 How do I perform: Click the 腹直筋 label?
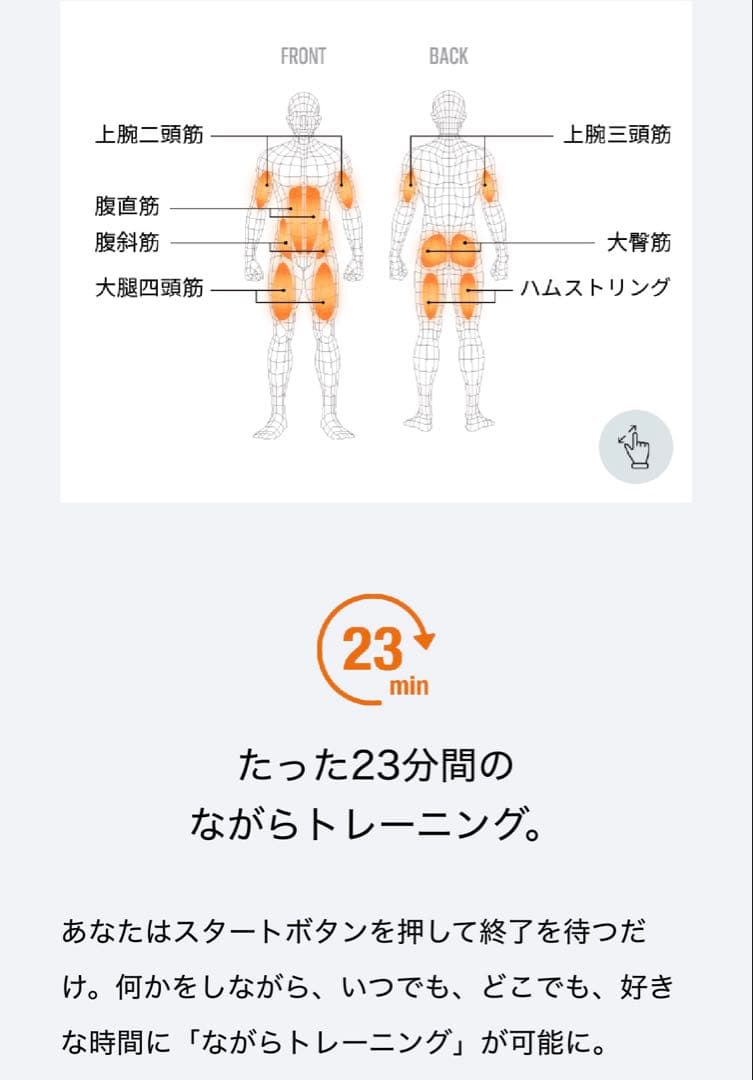coord(129,209)
